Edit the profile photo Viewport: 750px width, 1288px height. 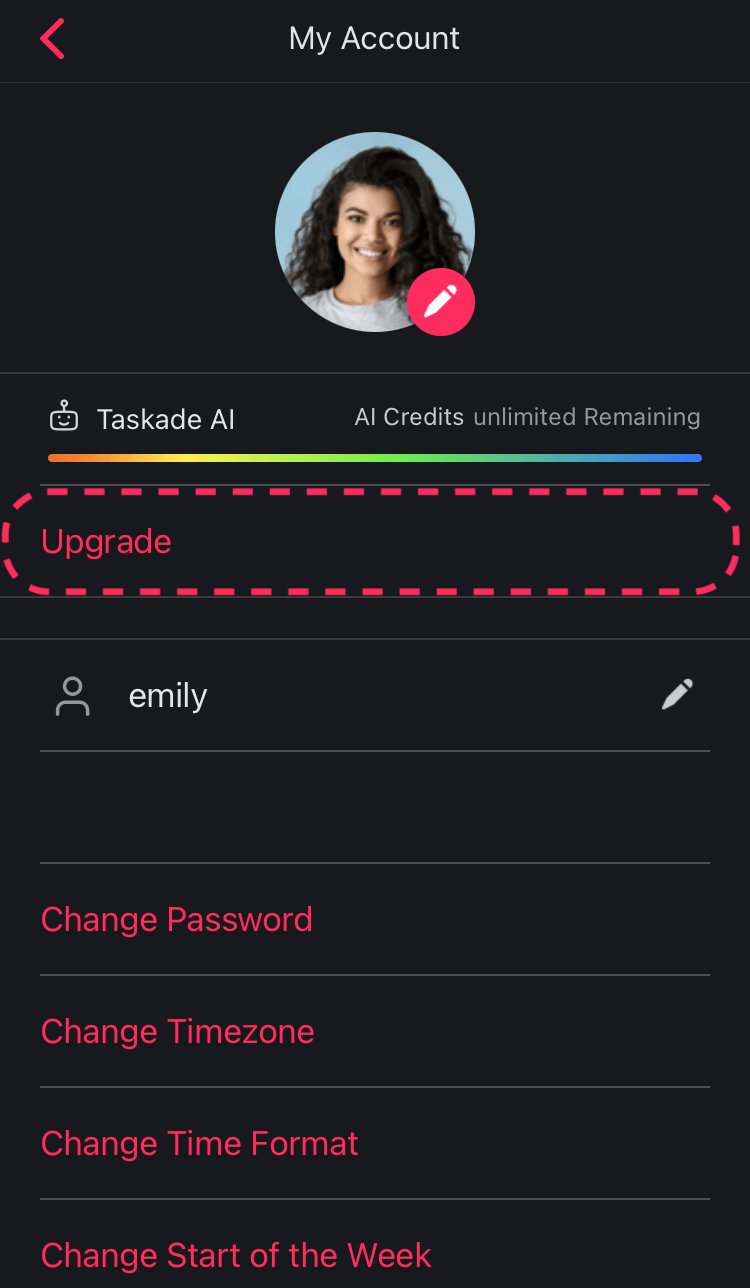click(x=441, y=301)
